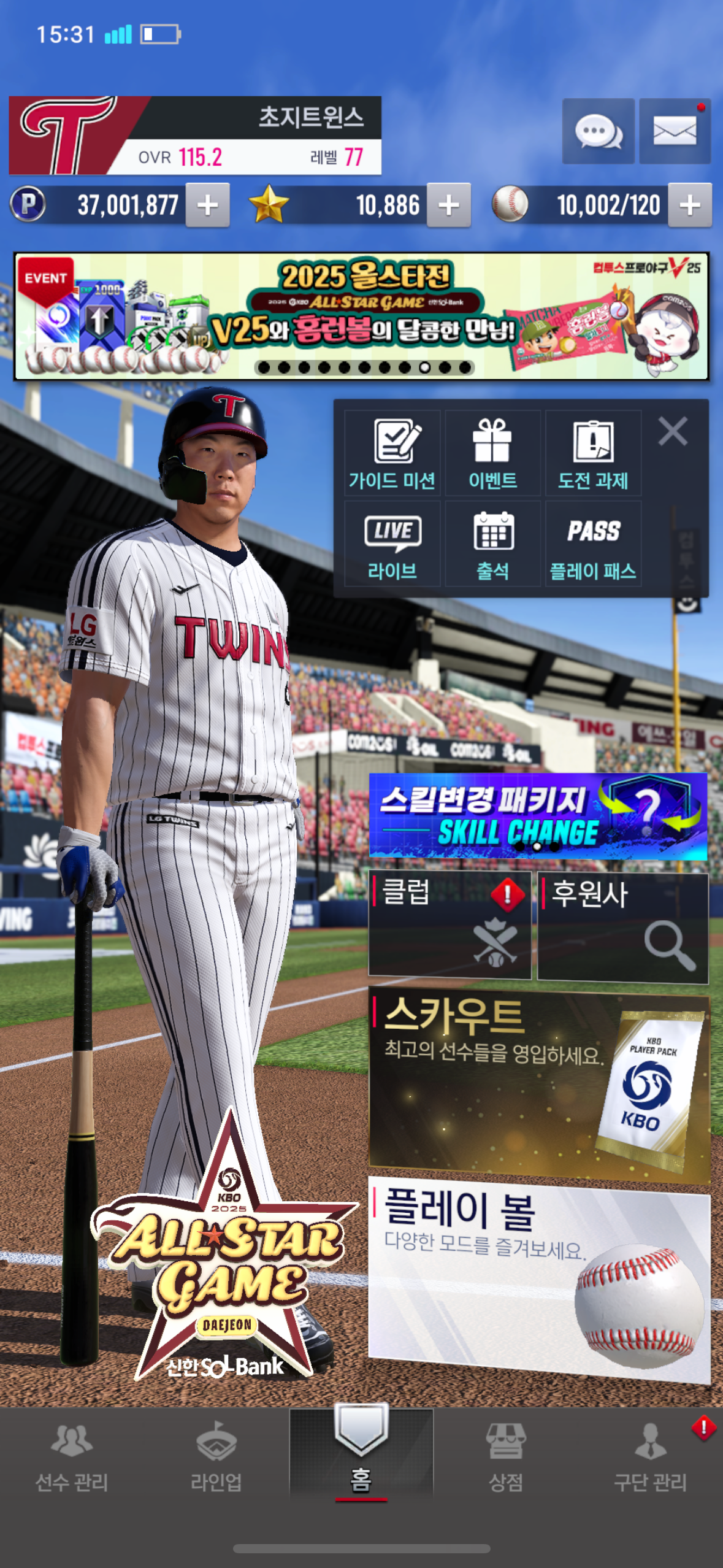Screen dimensions: 723x1568
Task: Open the 스킬변경 패키지 banner
Action: tap(538, 817)
